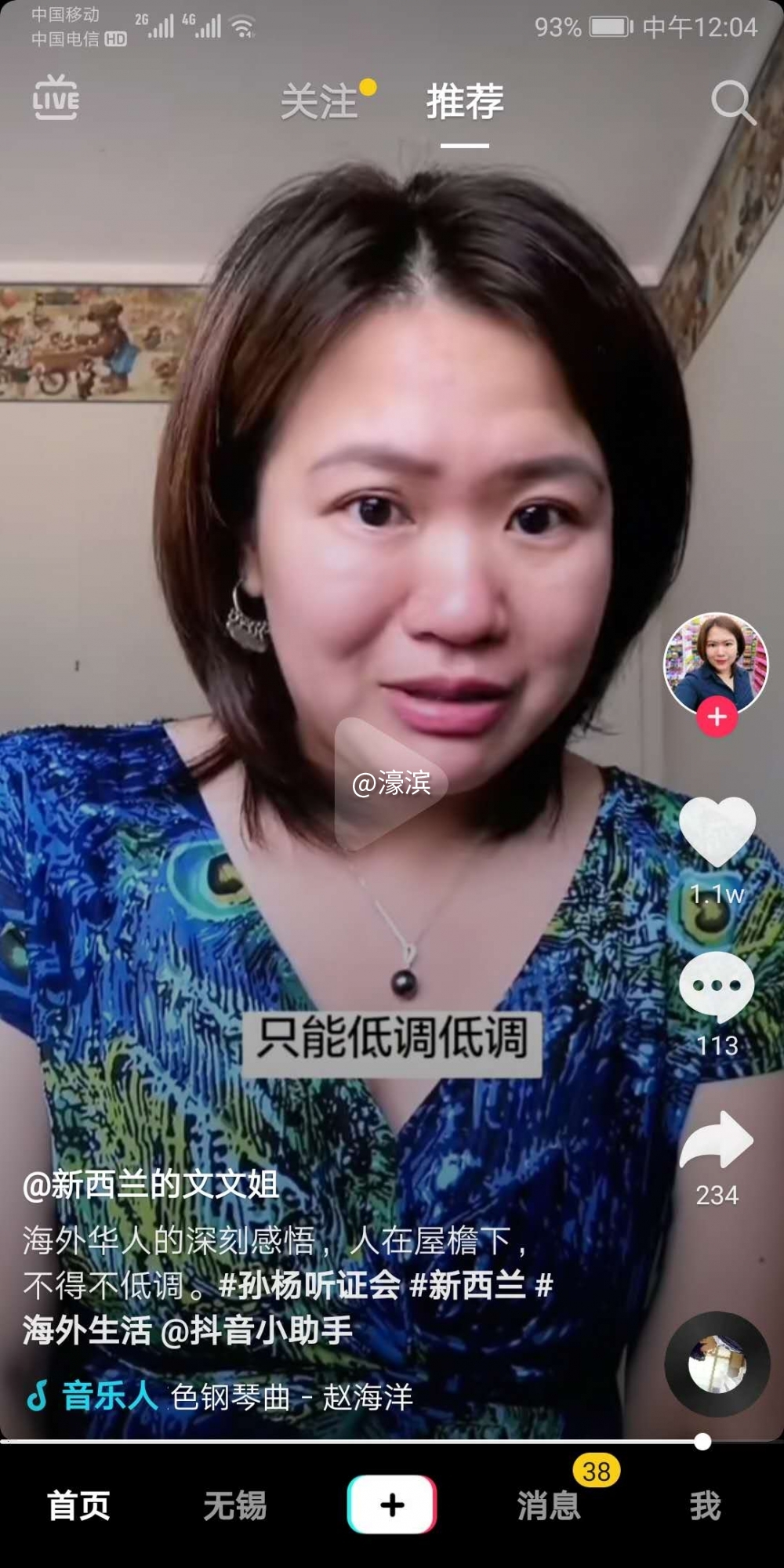
Task: Open the soundtrack 色钢琴曲 - 赵海洋
Action: click(290, 1397)
